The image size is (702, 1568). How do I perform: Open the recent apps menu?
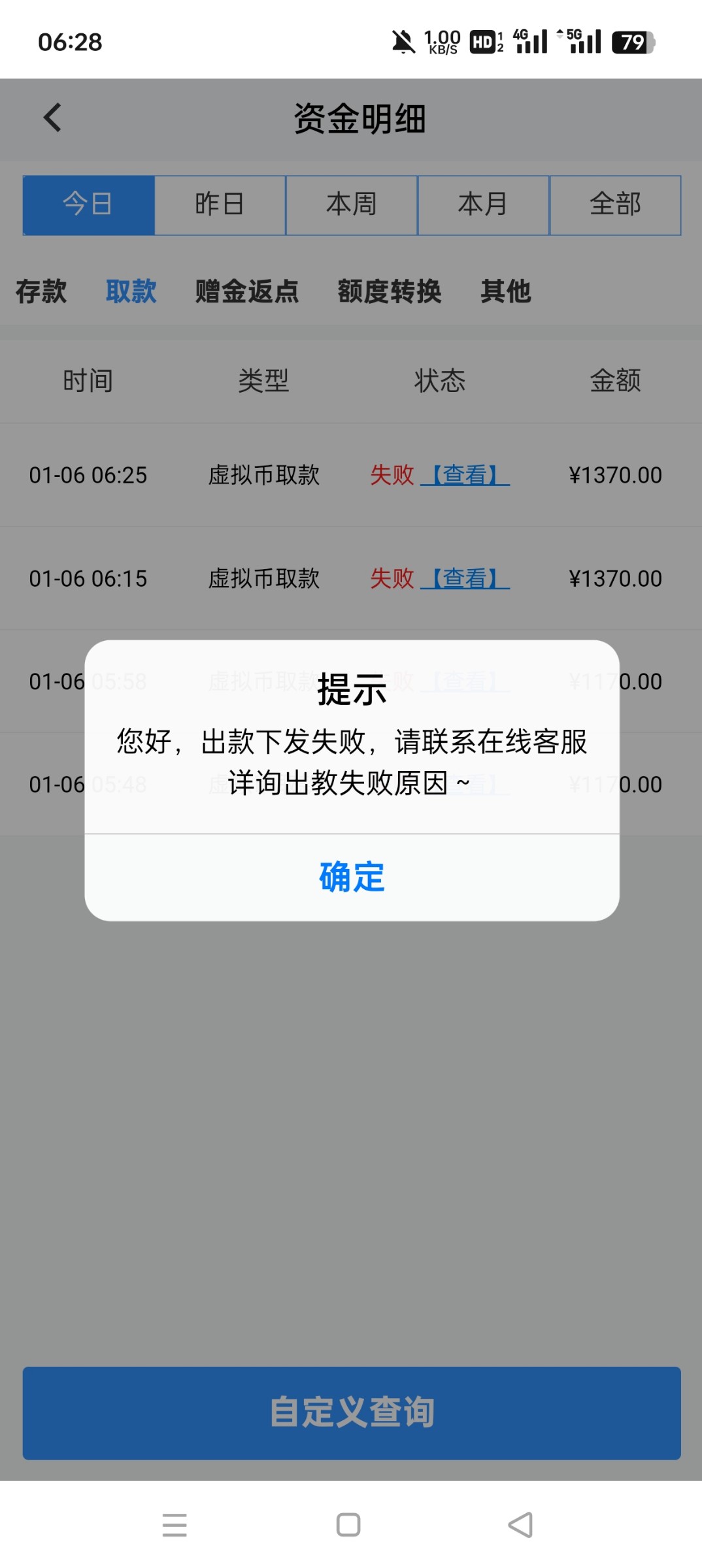coord(175,1525)
